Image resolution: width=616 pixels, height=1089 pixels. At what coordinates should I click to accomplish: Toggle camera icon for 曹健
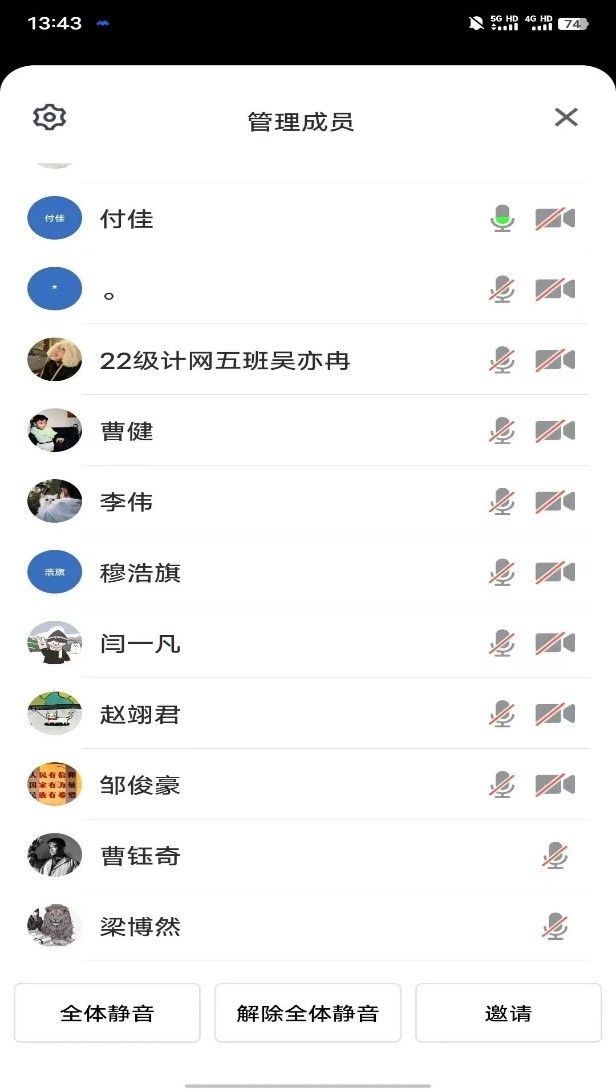click(555, 431)
